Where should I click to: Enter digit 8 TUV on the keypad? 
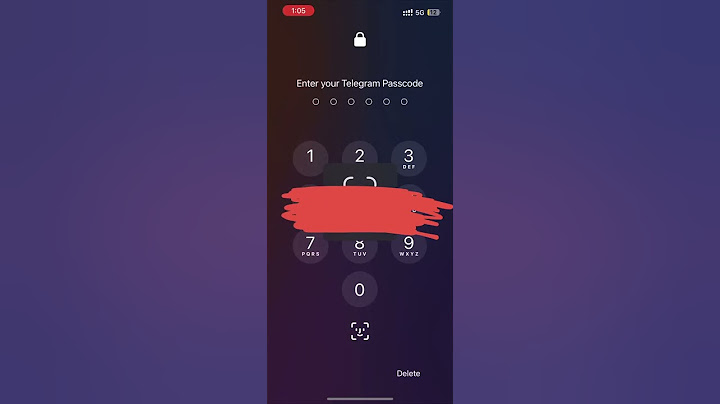(x=360, y=249)
